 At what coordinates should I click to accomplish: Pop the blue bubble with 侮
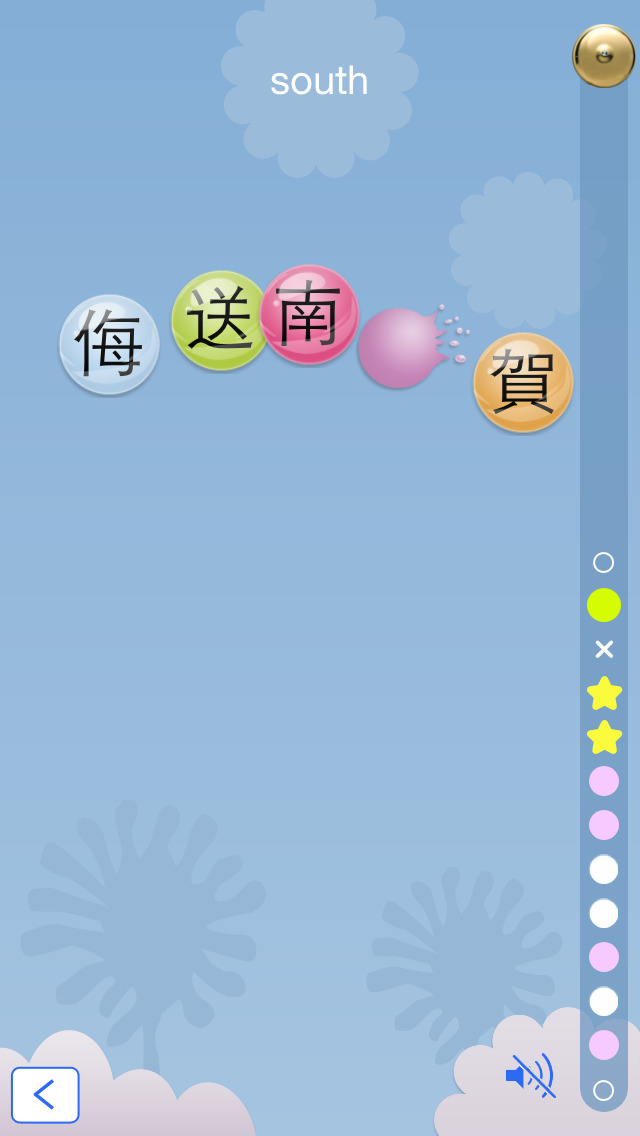[x=109, y=345]
